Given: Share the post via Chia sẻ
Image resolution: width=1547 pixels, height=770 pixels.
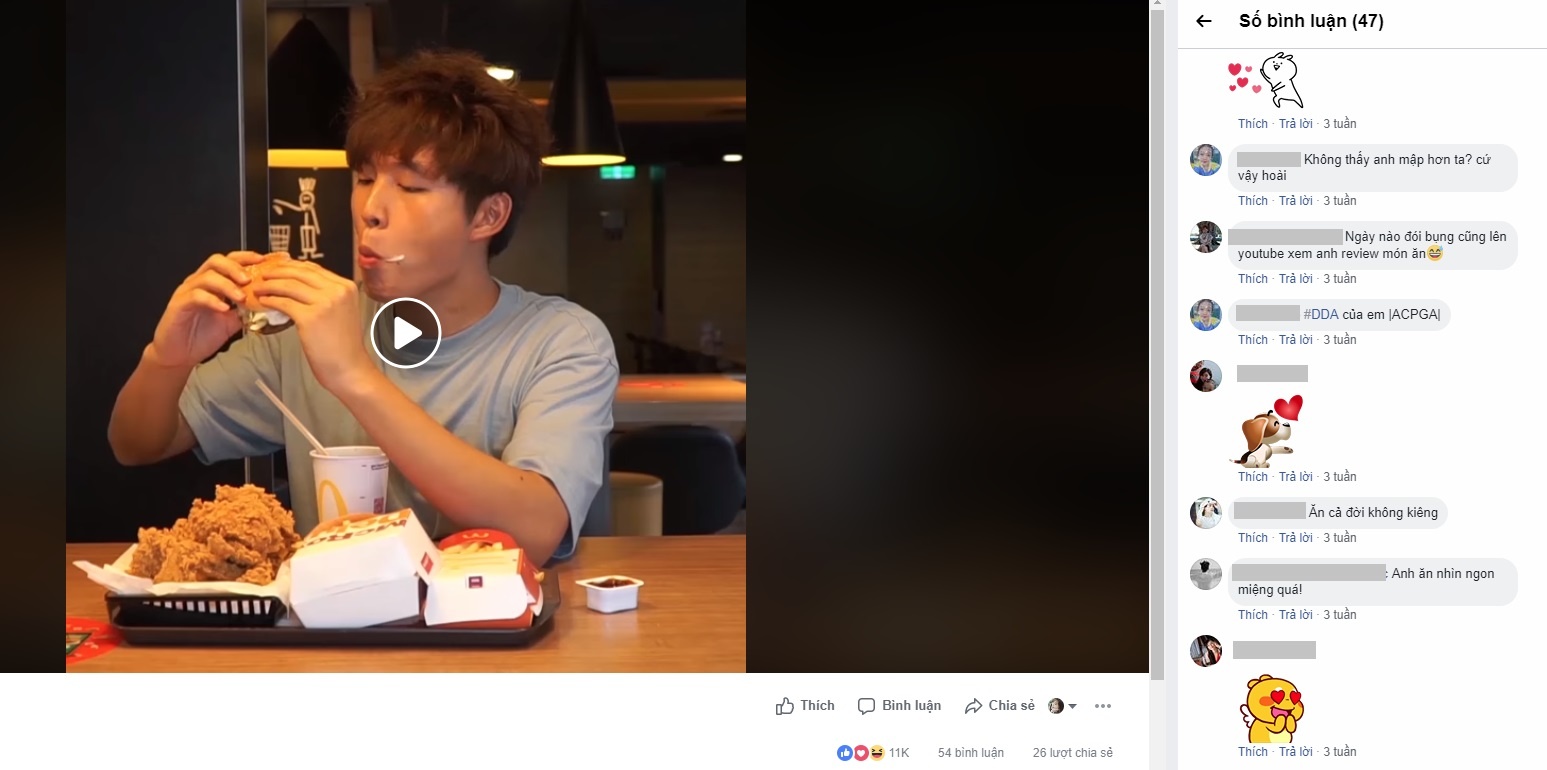Looking at the screenshot, I should (999, 706).
